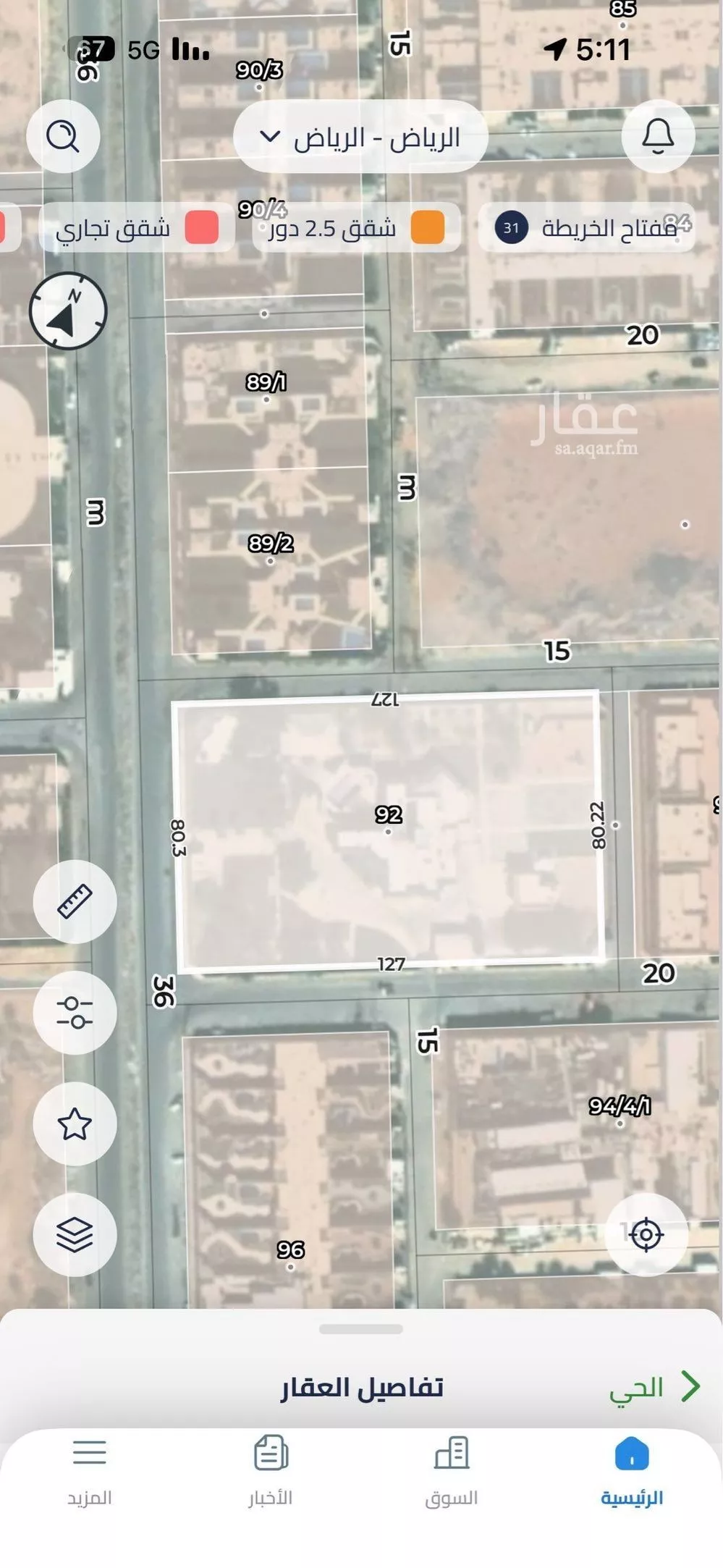Viewport: 723px width, 1568px height.
Task: Open the ruler measuring tool
Action: point(75,901)
